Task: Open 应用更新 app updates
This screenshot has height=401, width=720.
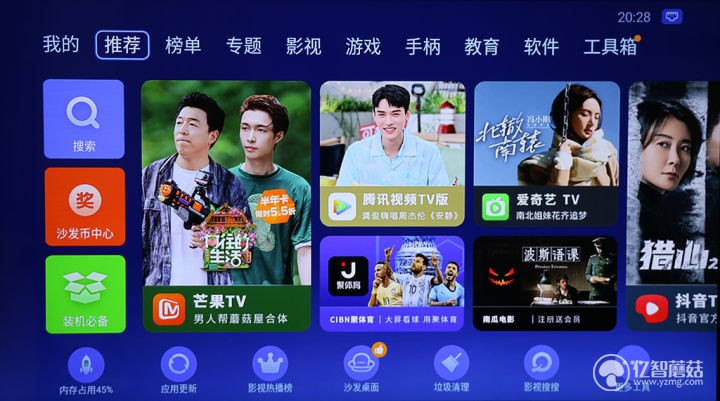Action: [x=179, y=368]
